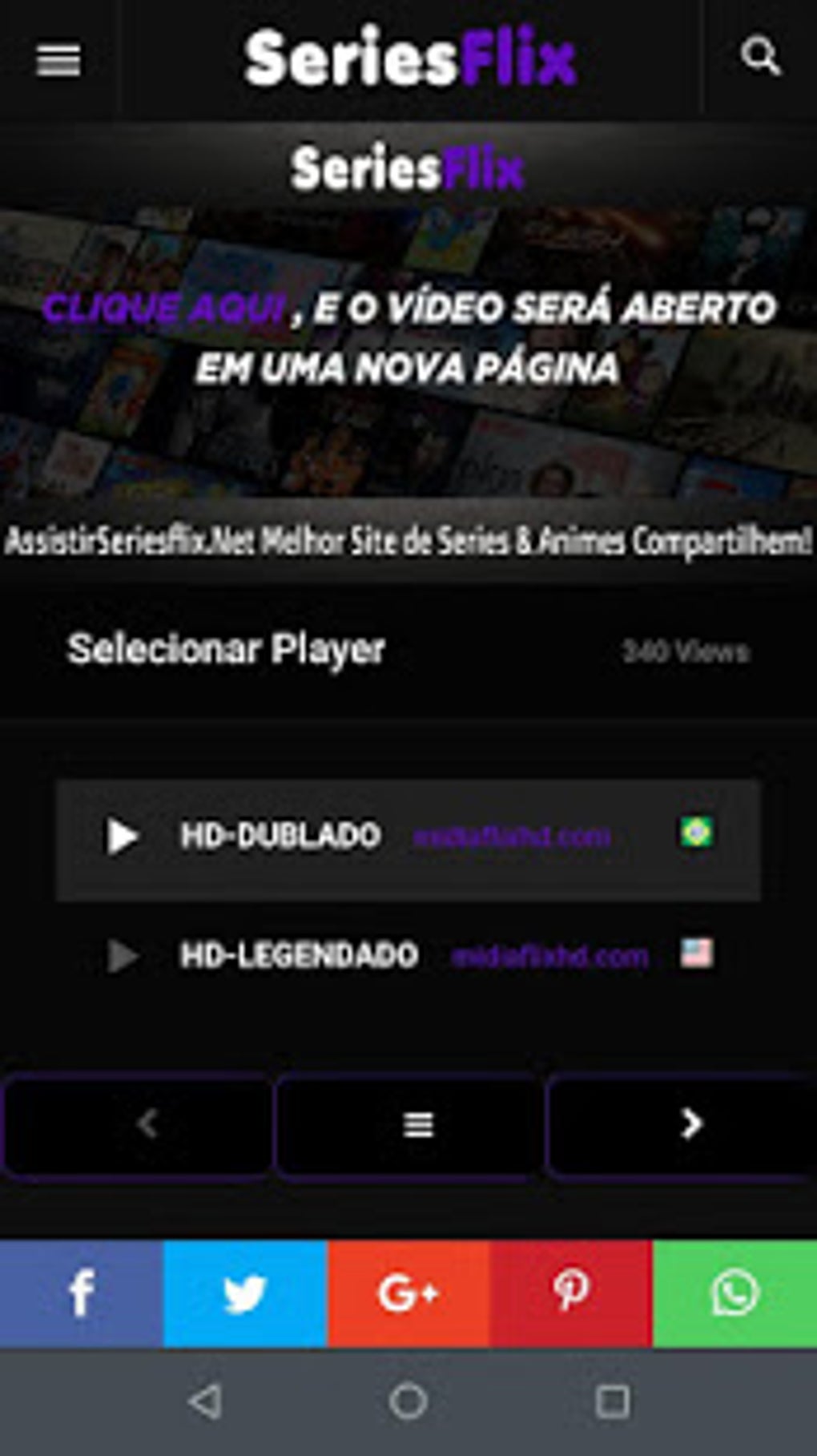Screen dimensions: 817x1456
Task: Share the page on Google+
Action: point(408,1290)
